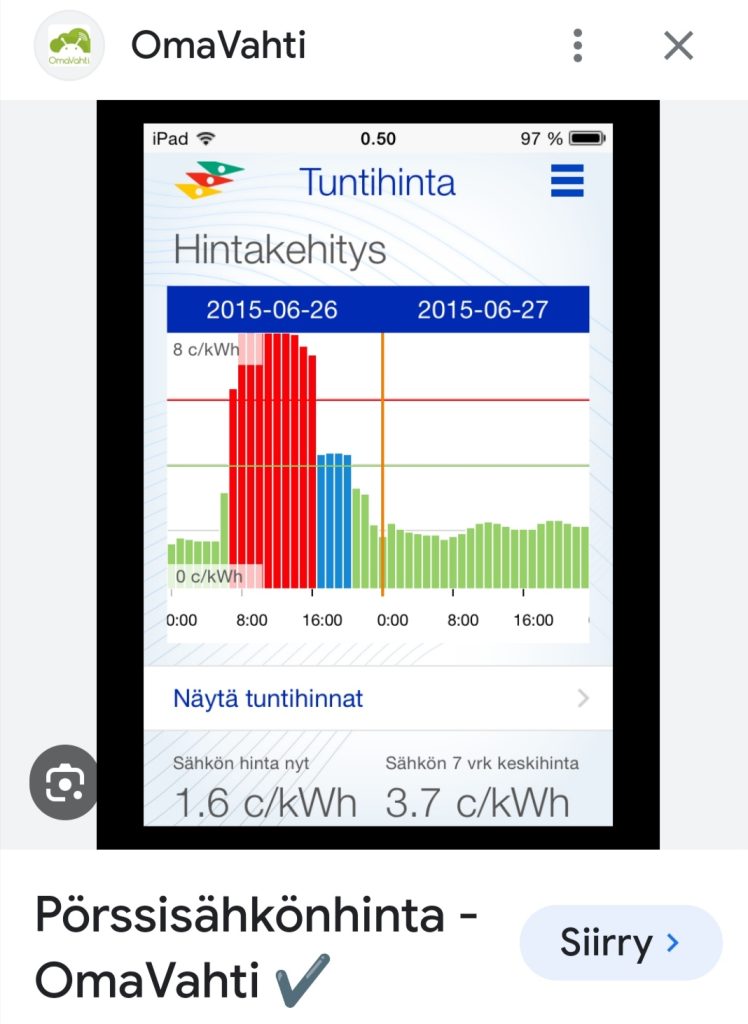748x1024 pixels.
Task: Close the image viewer
Action: (x=679, y=45)
